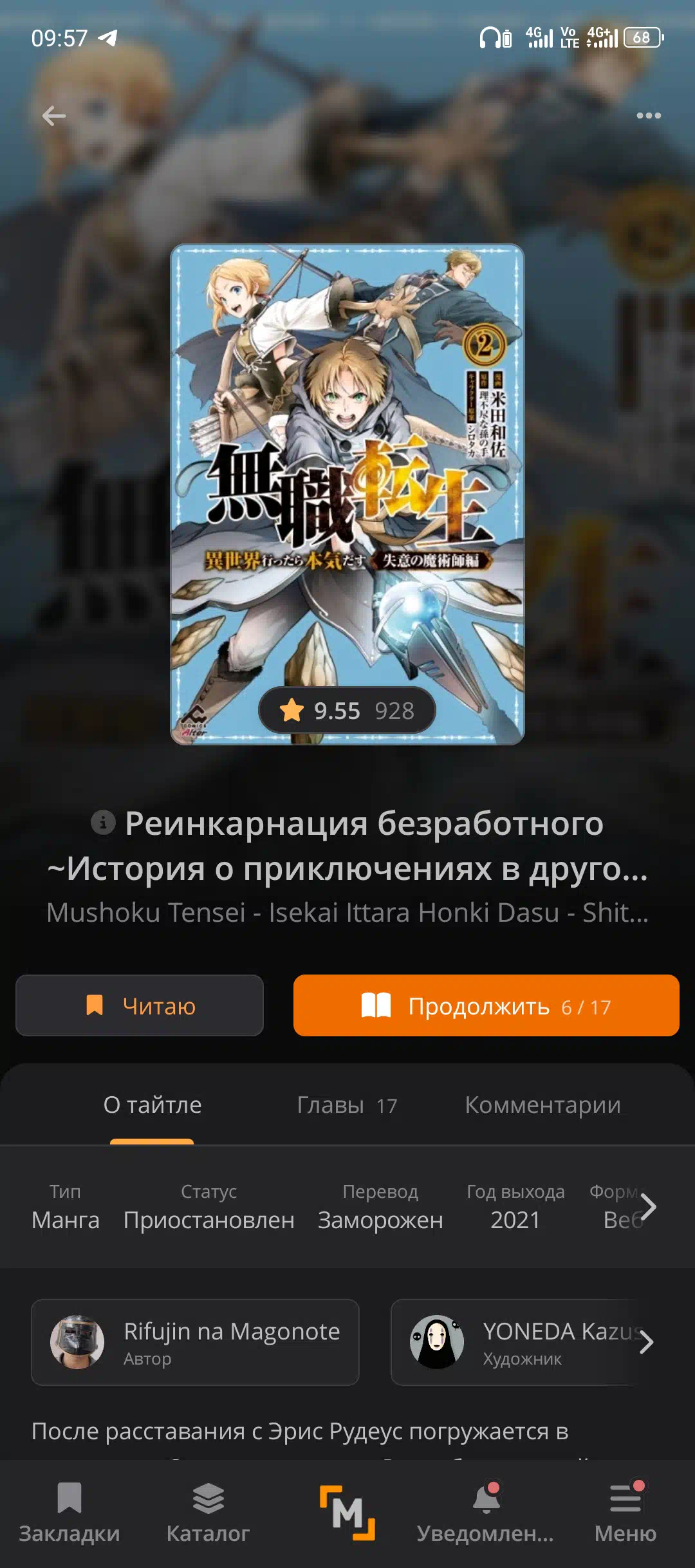Switch to the Главы 17 tab
Viewport: 695px width, 1568px height.
347,1105
